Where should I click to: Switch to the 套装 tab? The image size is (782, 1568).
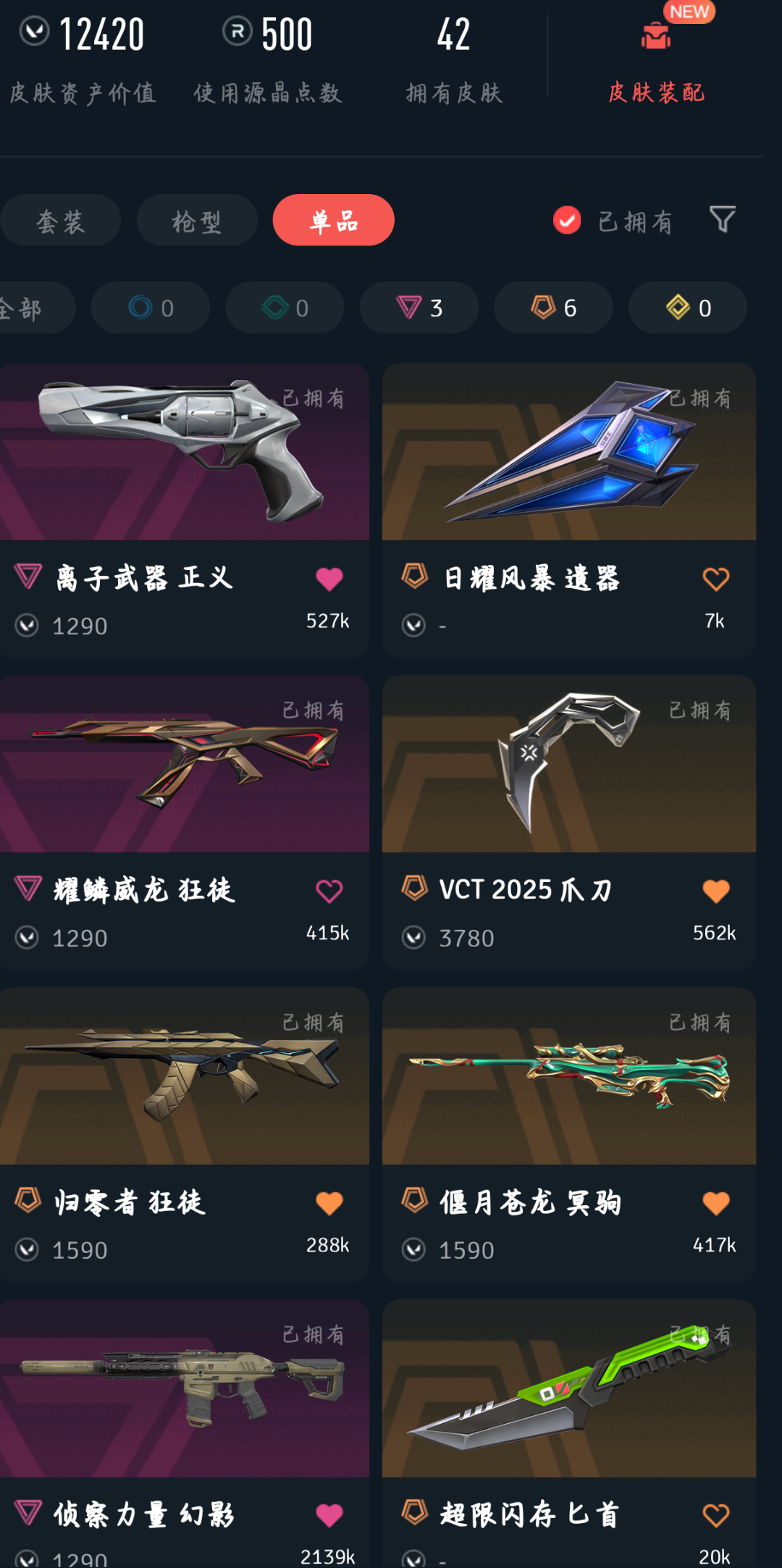click(61, 220)
